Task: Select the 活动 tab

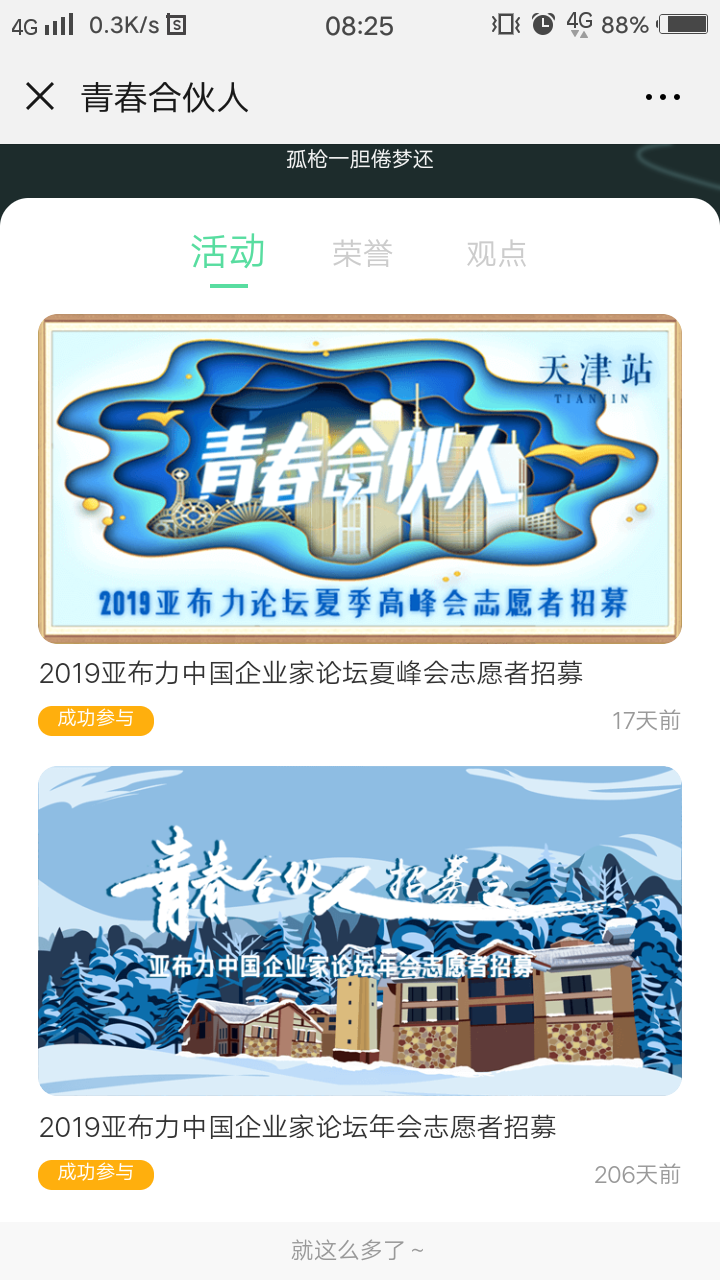Action: point(228,252)
